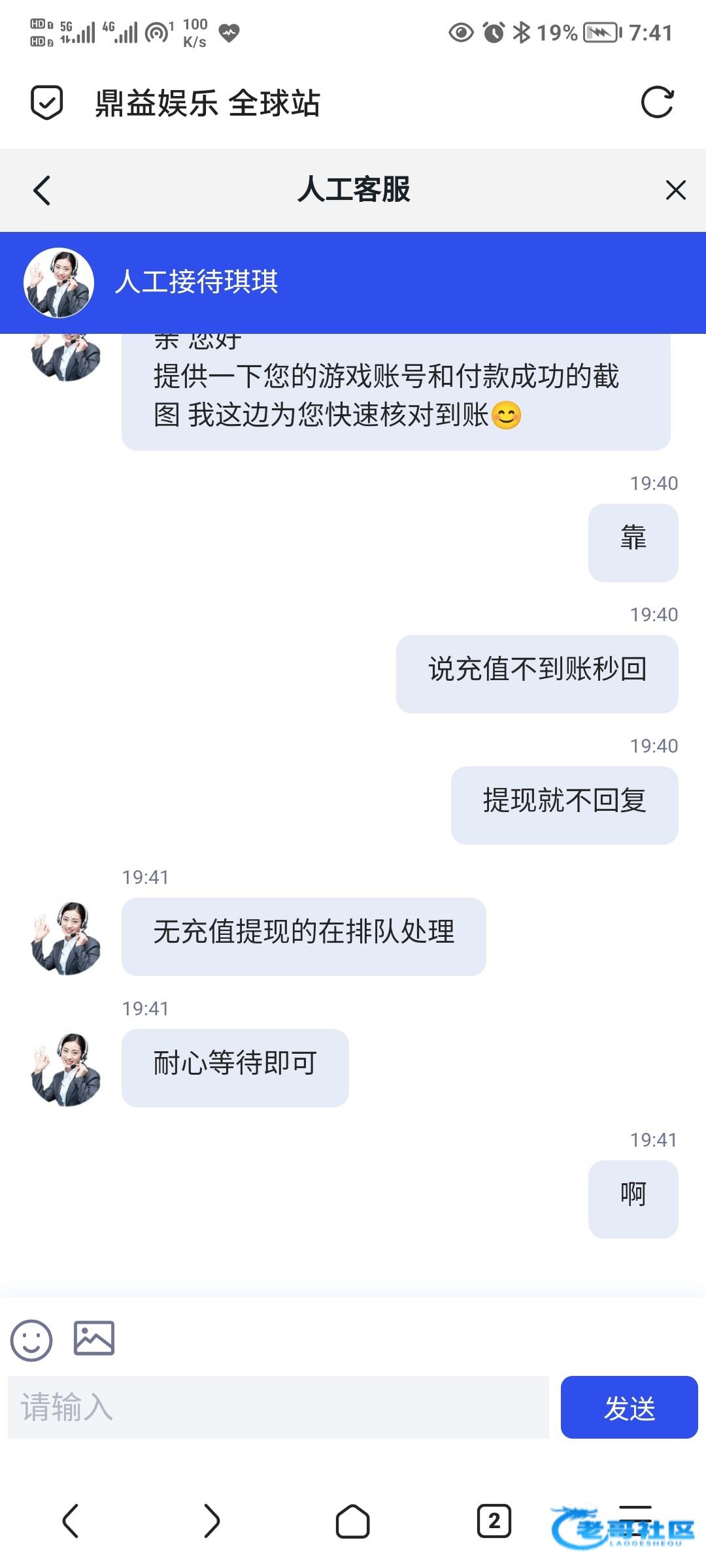This screenshot has height=1568, width=706.
Task: Attach an image to the chat
Action: click(x=94, y=1338)
